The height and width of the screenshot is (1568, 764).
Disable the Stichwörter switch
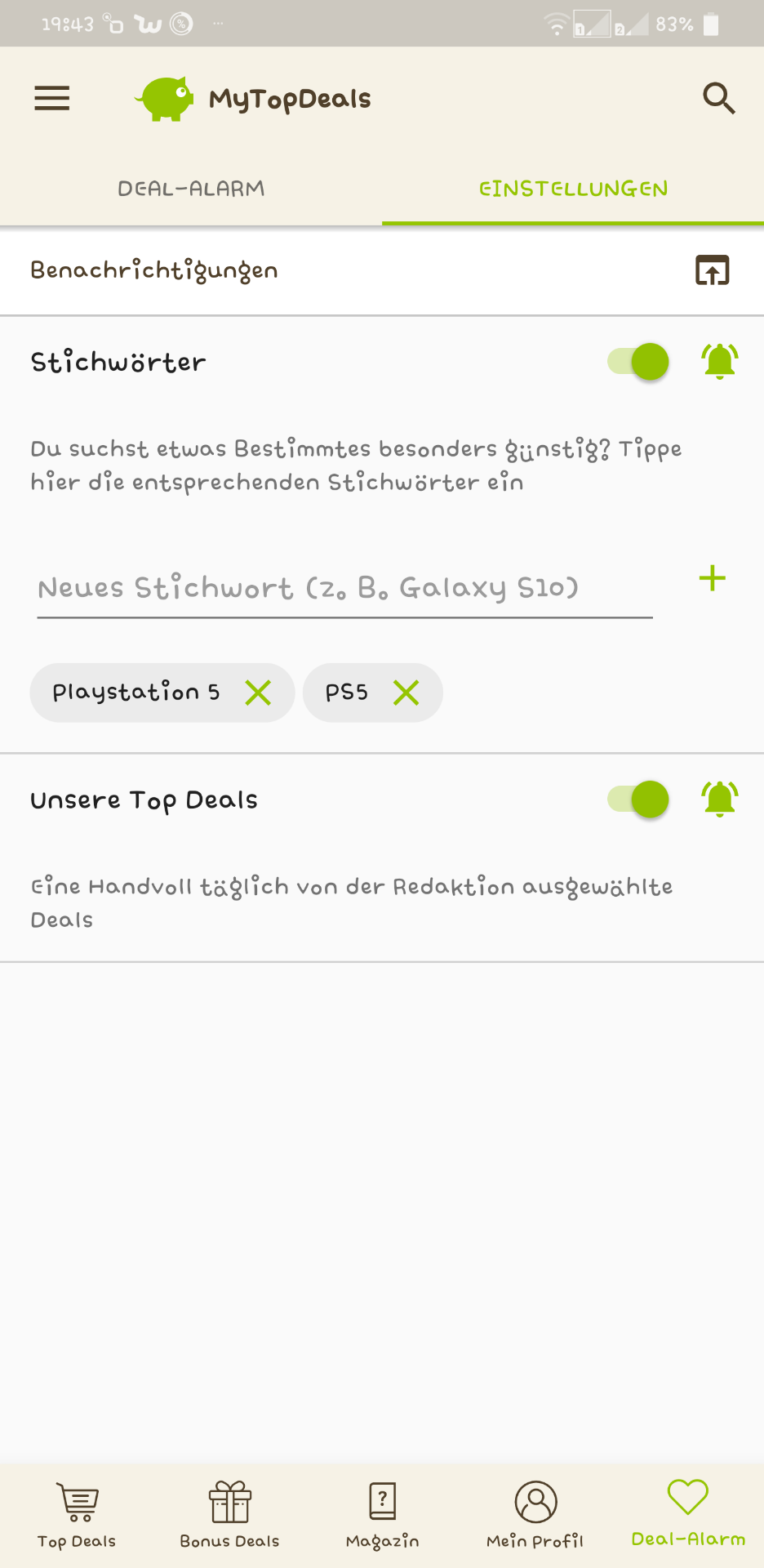639,362
